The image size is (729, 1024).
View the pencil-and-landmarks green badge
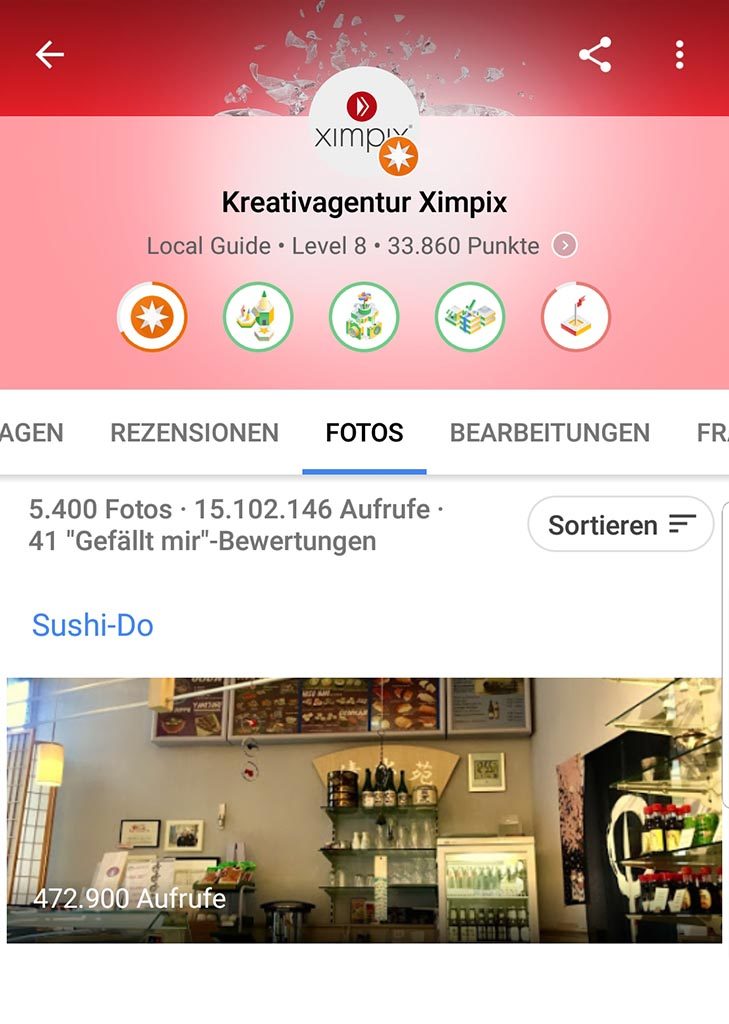point(258,316)
